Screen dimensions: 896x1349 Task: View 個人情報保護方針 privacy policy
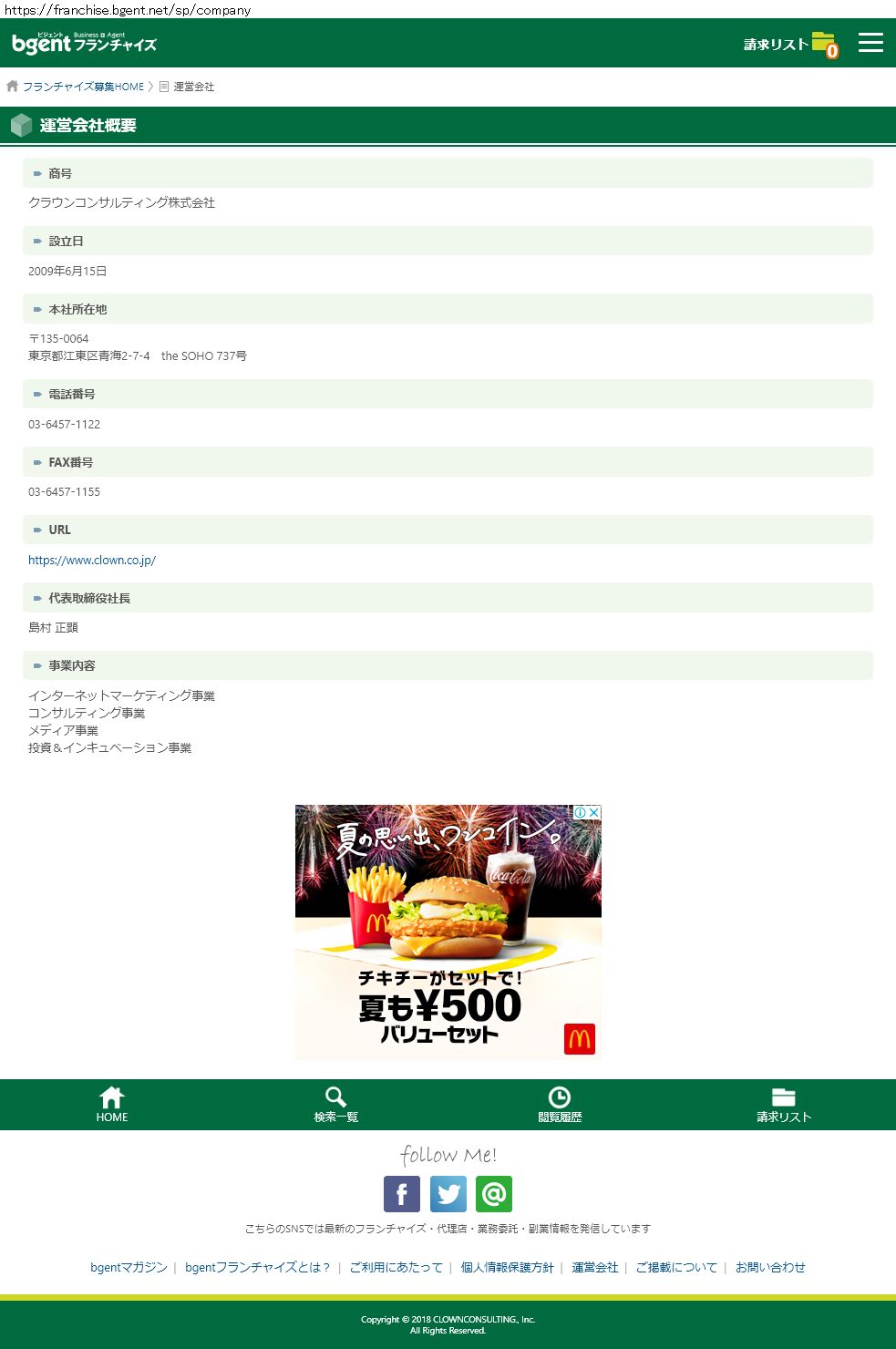(507, 1267)
